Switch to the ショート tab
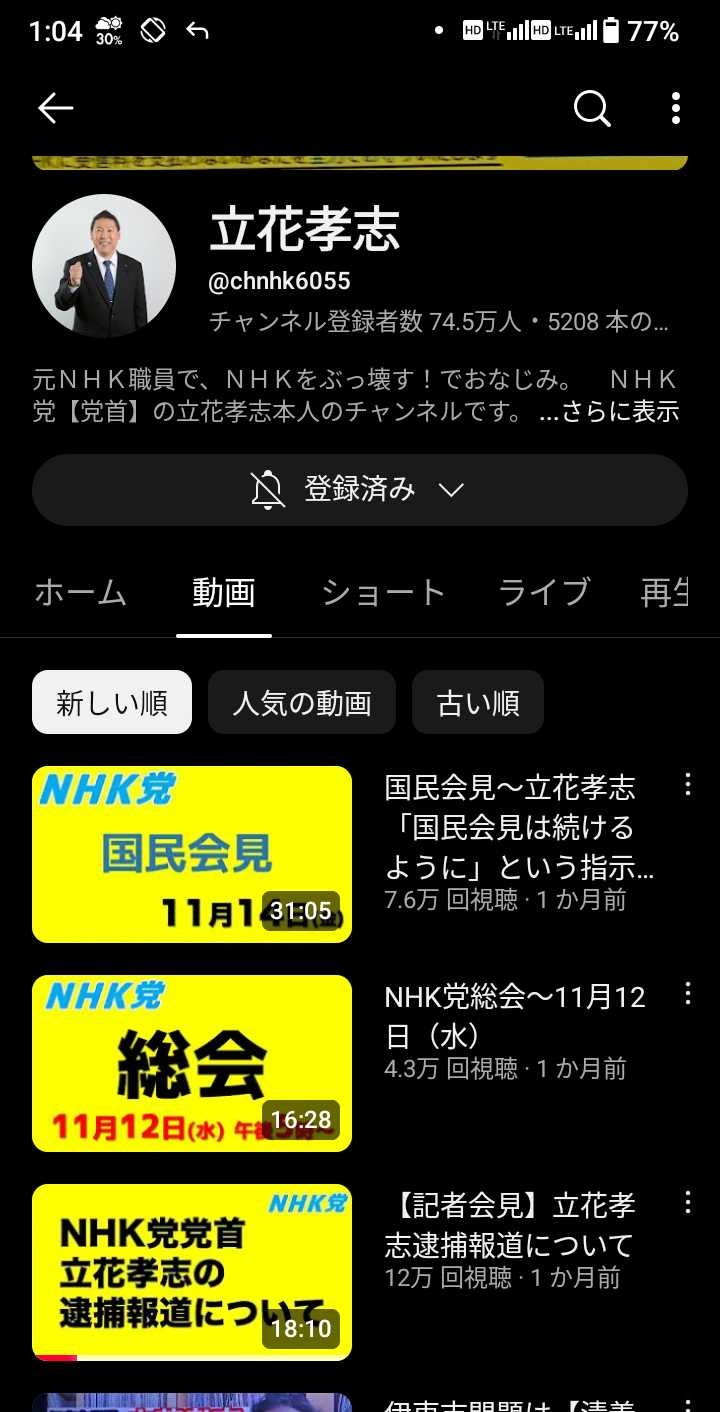The image size is (720, 1412). [383, 592]
